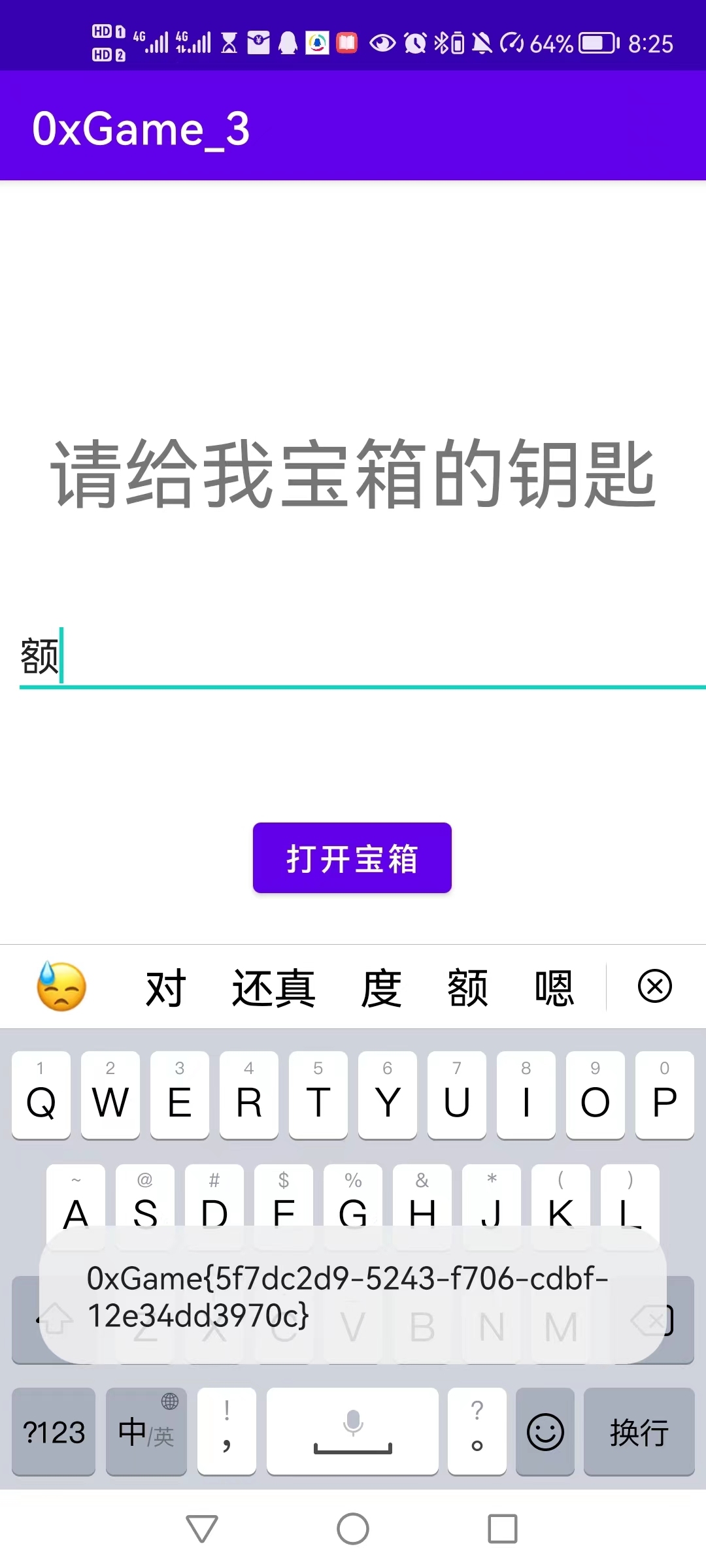Go back using the navigation triangle
Viewport: 706px width, 1568px height.
click(202, 1529)
